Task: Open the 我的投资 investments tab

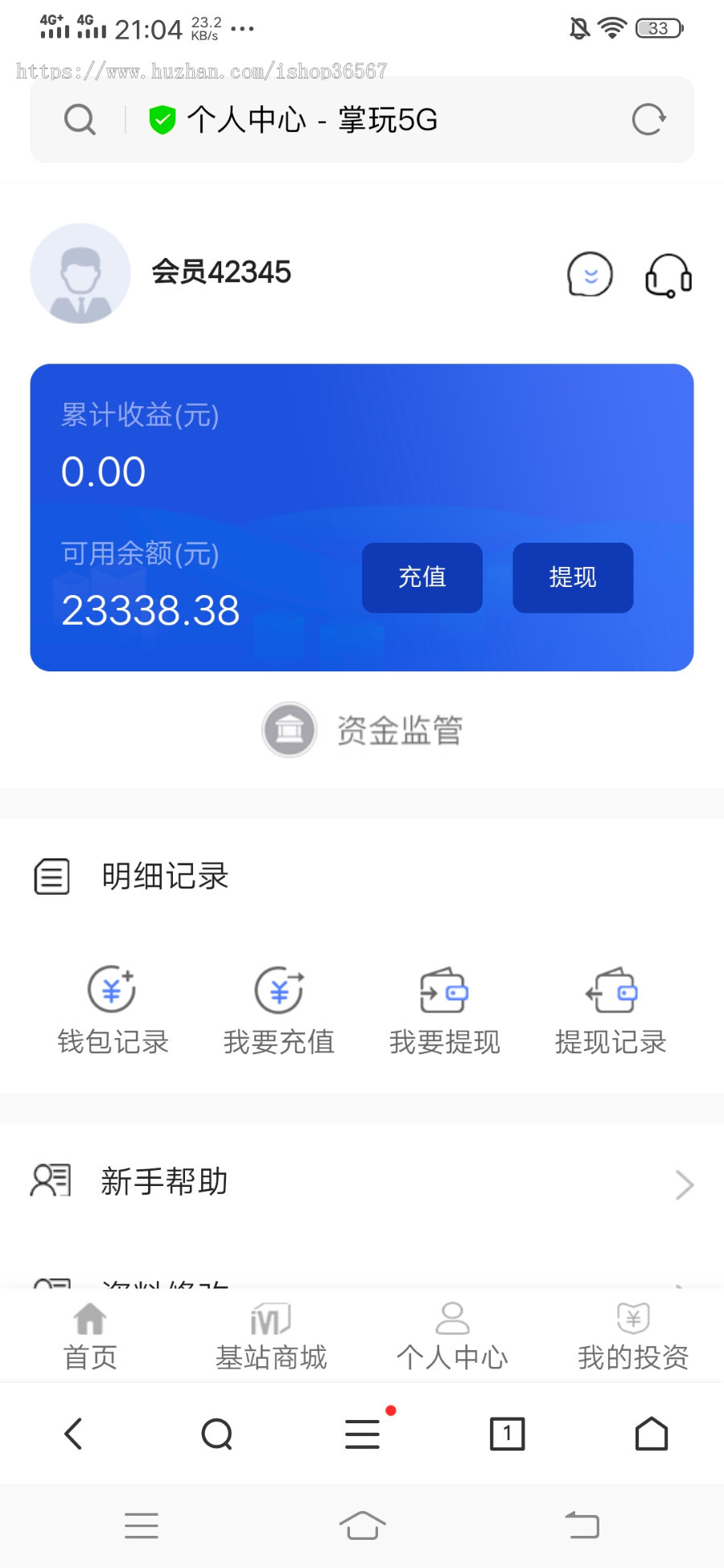Action: click(x=632, y=1335)
